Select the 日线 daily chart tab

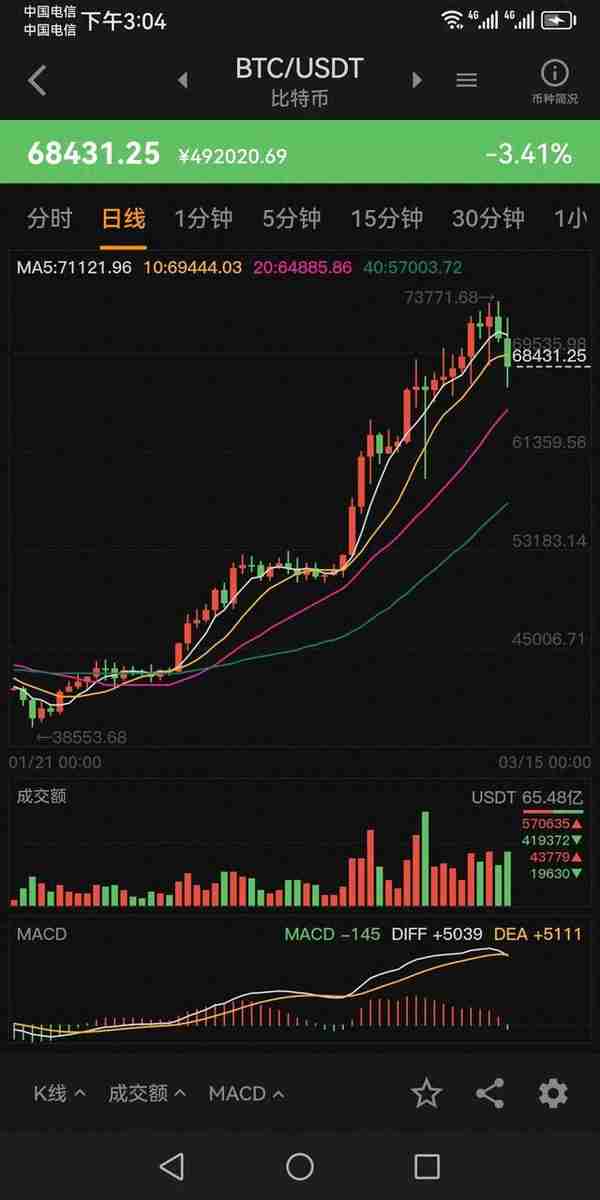tap(123, 218)
